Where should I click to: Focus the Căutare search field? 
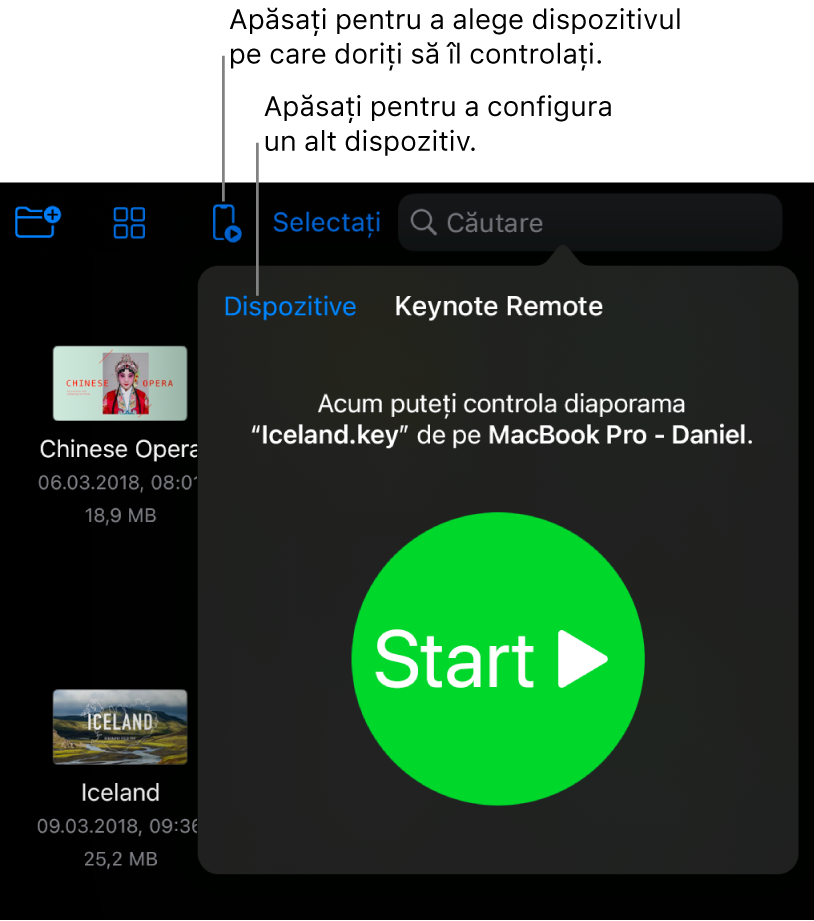pyautogui.click(x=590, y=222)
